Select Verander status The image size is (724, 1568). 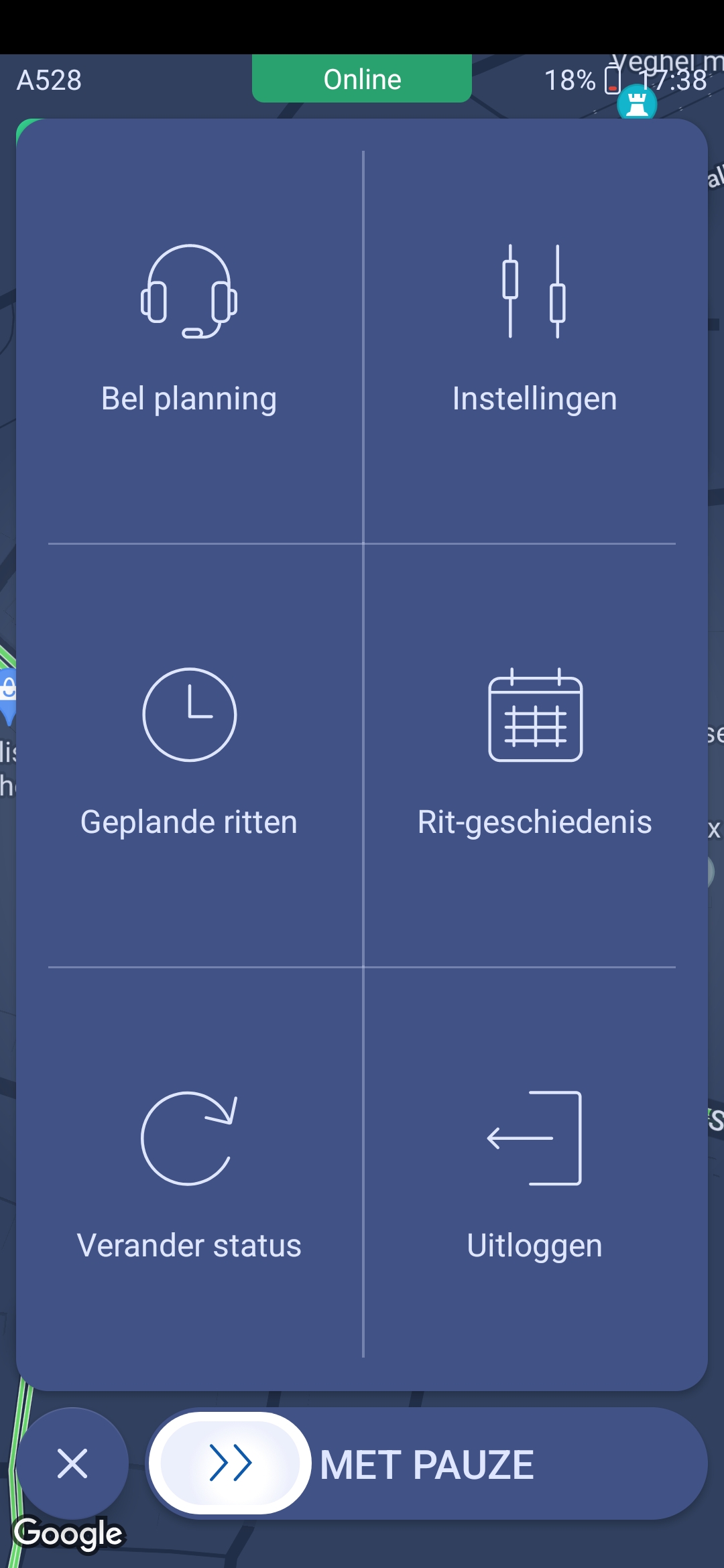(189, 1173)
